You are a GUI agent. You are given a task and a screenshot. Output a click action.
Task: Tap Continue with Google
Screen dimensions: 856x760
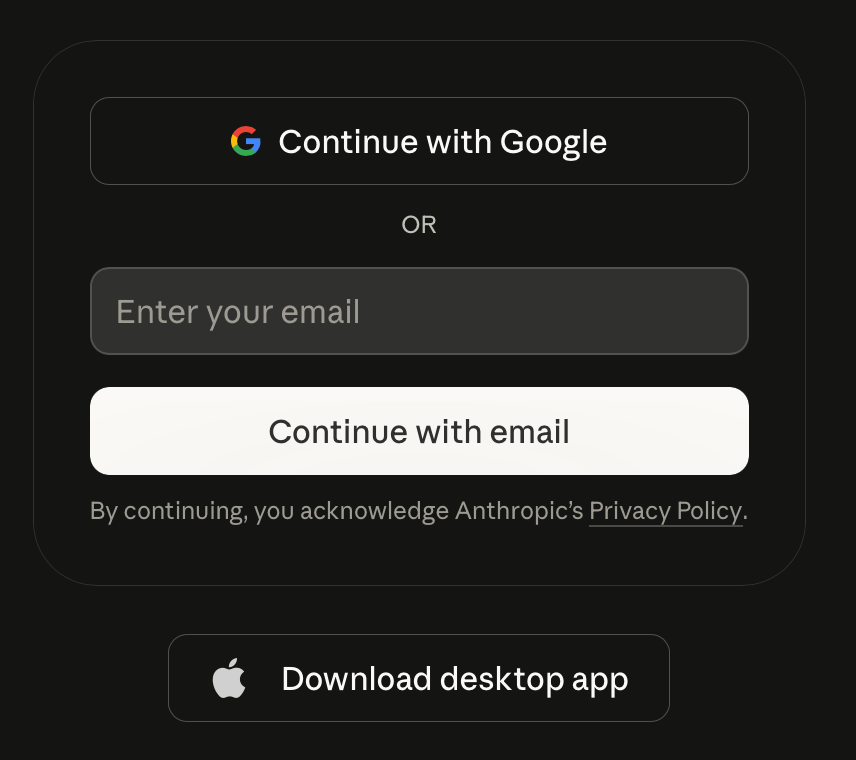(x=419, y=141)
